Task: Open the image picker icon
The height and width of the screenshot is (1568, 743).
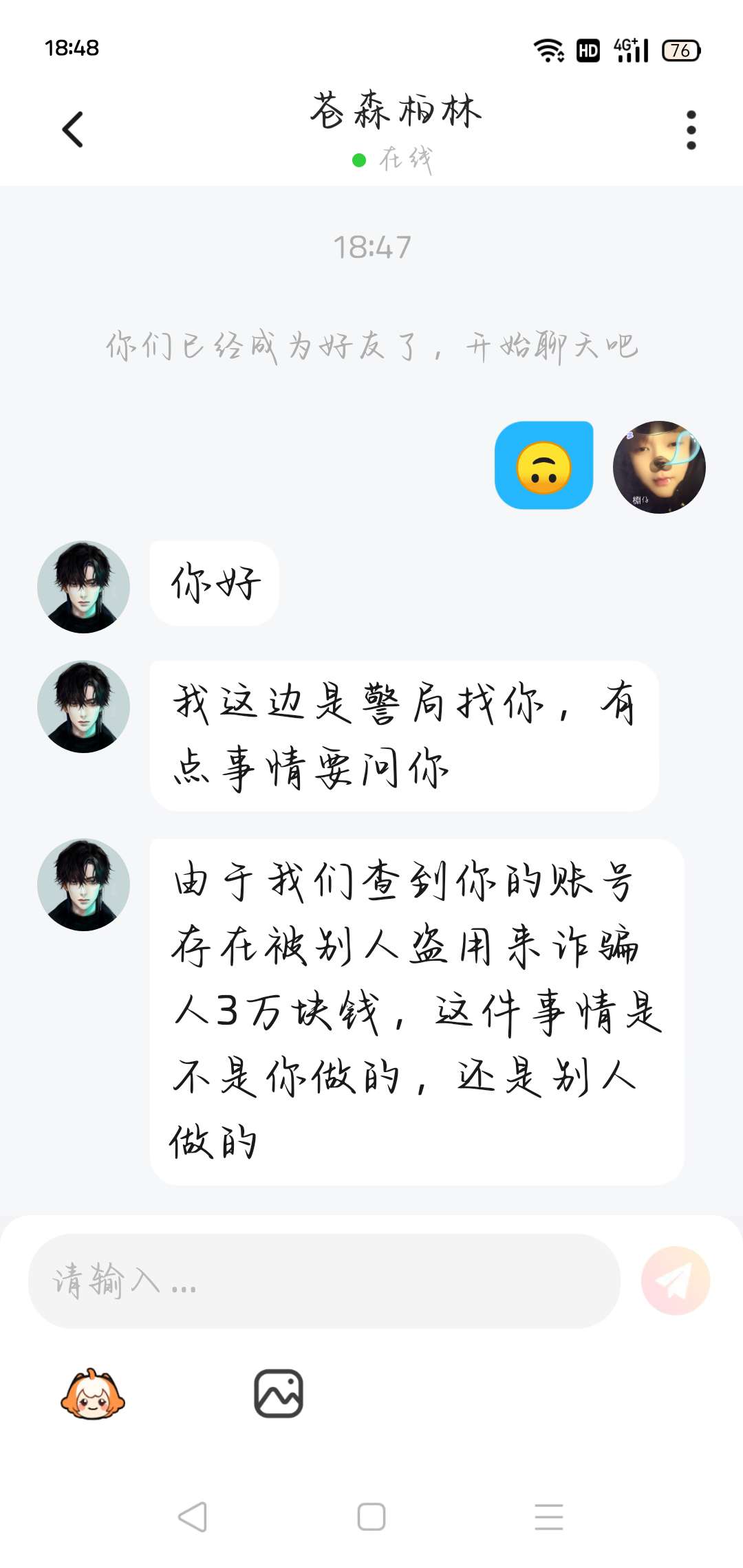Action: click(x=279, y=1393)
